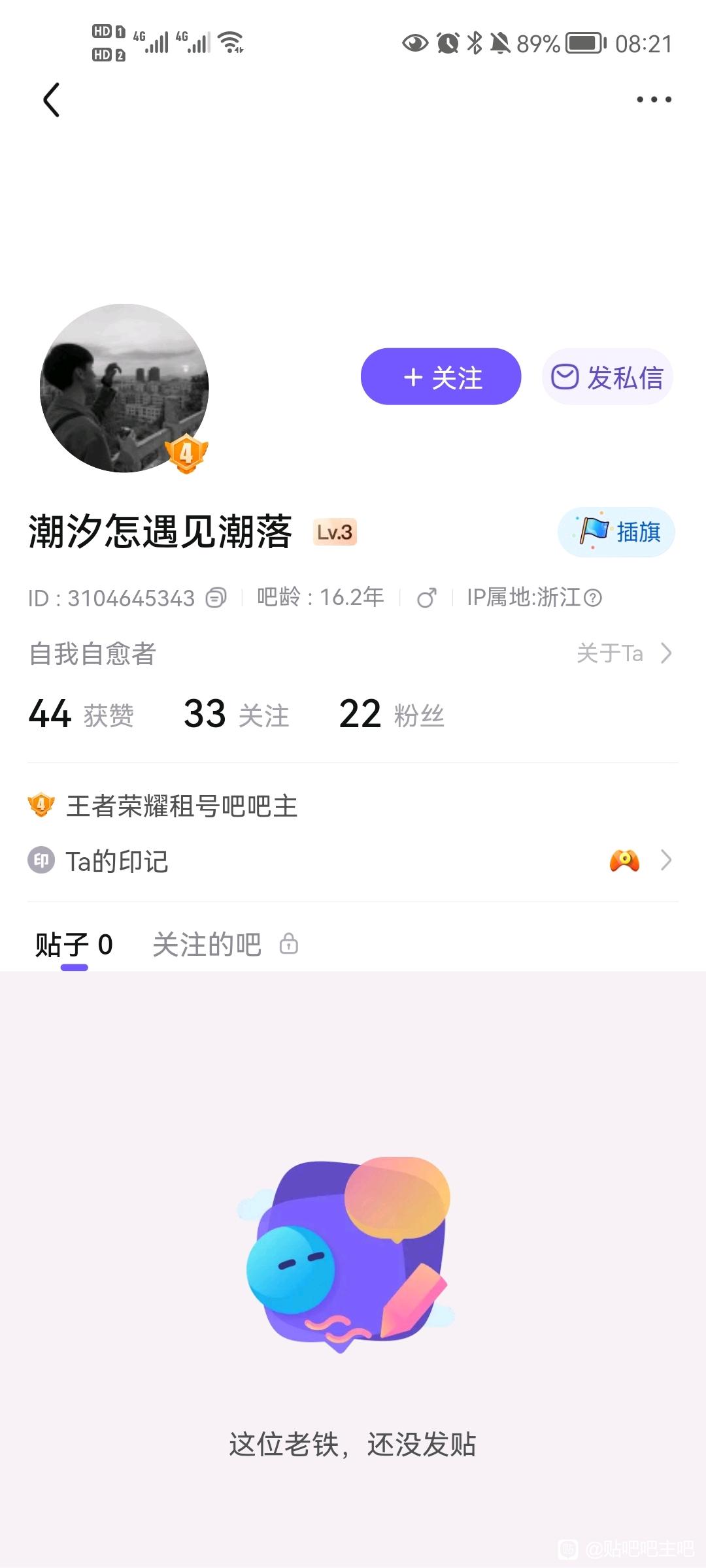Open the 关于Ta details page
This screenshot has width=706, height=1568.
point(624,653)
